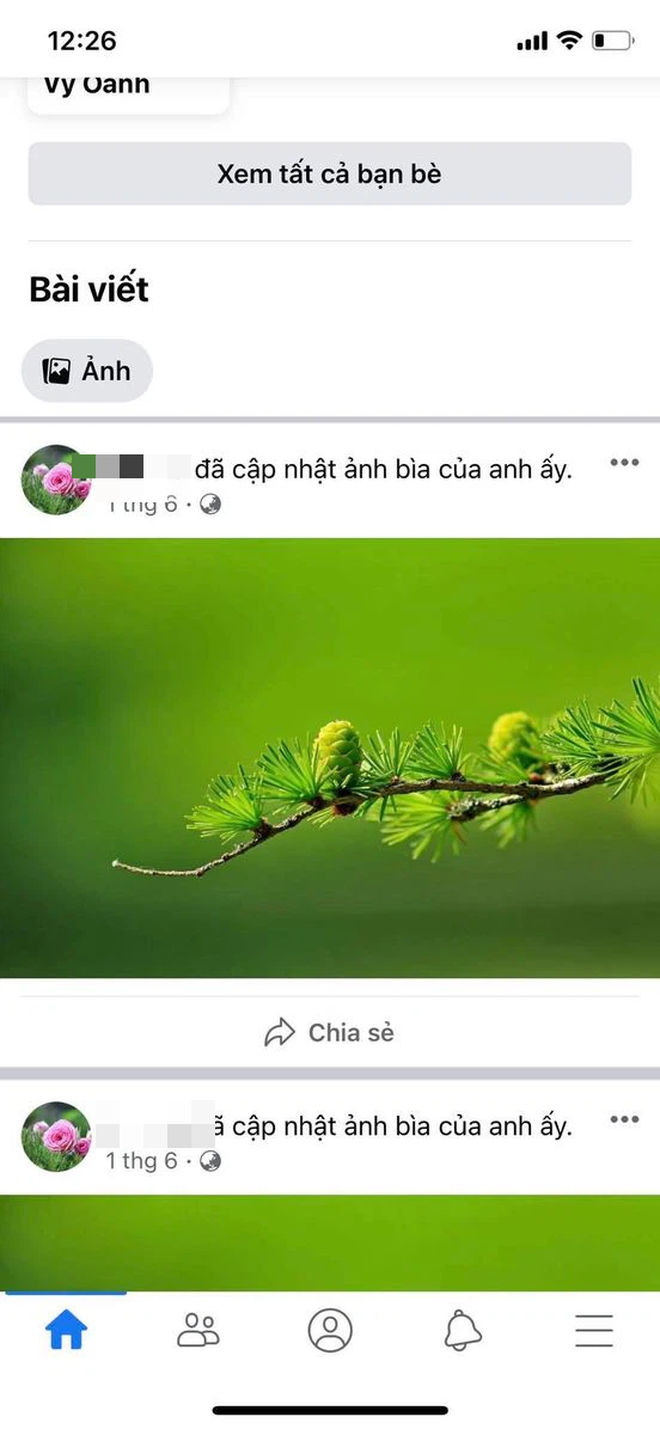Share the post via Chia sẻ
This screenshot has height=1429, width=660.
[329, 1032]
